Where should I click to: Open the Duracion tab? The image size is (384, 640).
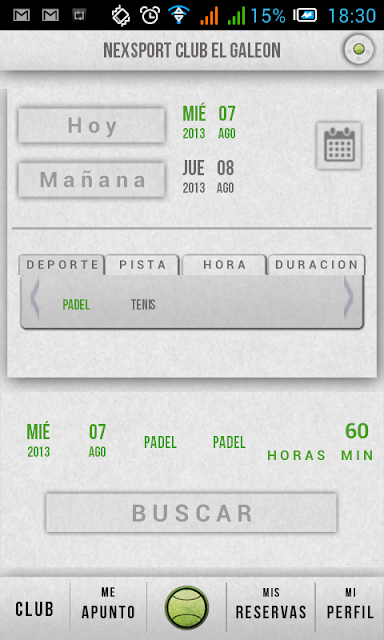pos(317,265)
